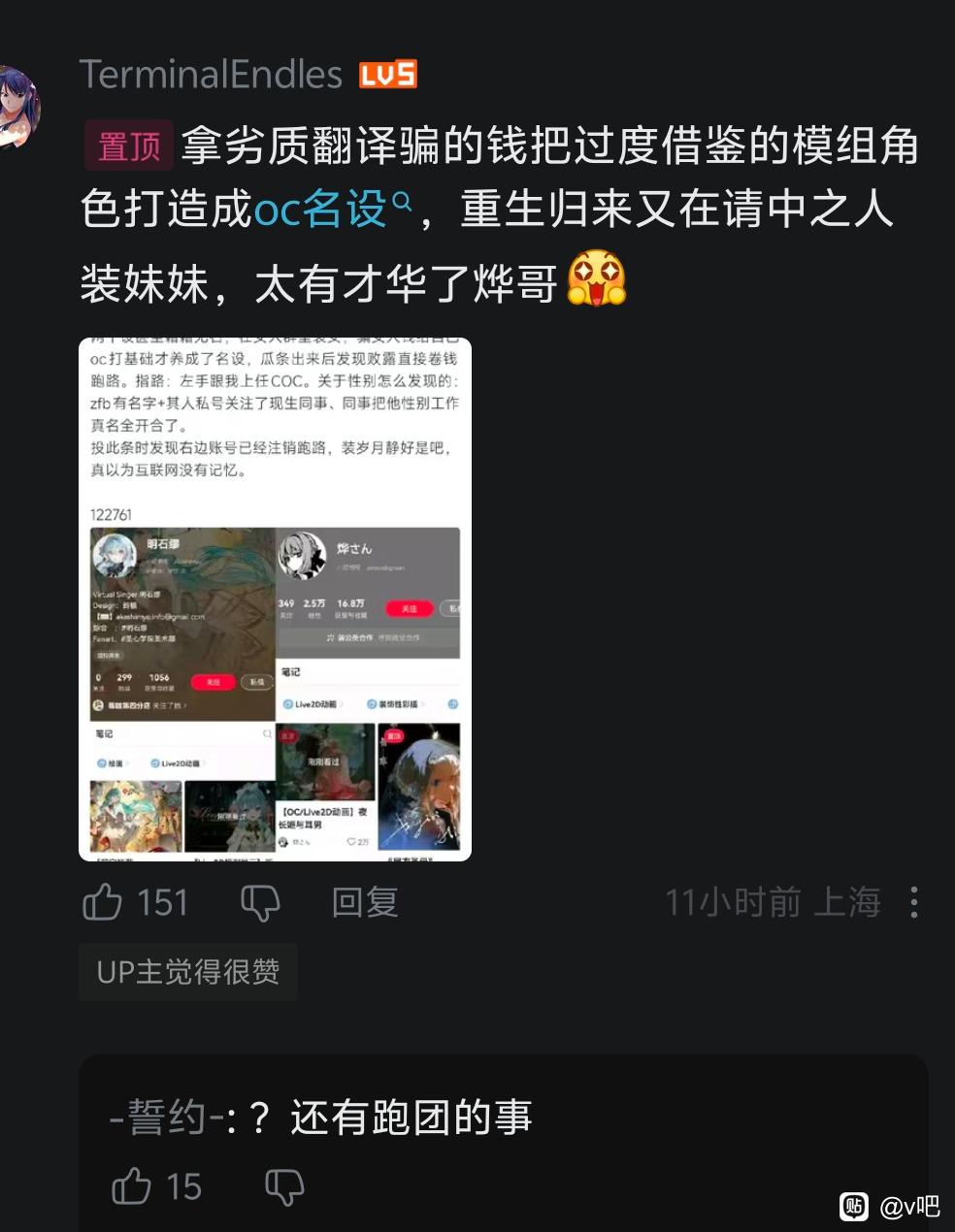This screenshot has width=955, height=1232.
Task: Tap the TerminalEndles username
Action: (x=211, y=75)
